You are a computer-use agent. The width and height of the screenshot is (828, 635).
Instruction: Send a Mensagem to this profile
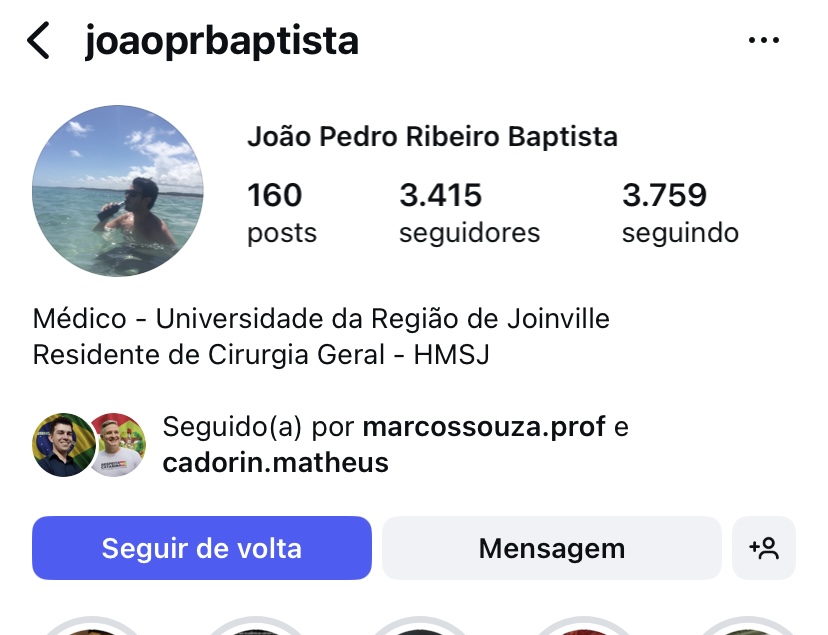coord(551,548)
